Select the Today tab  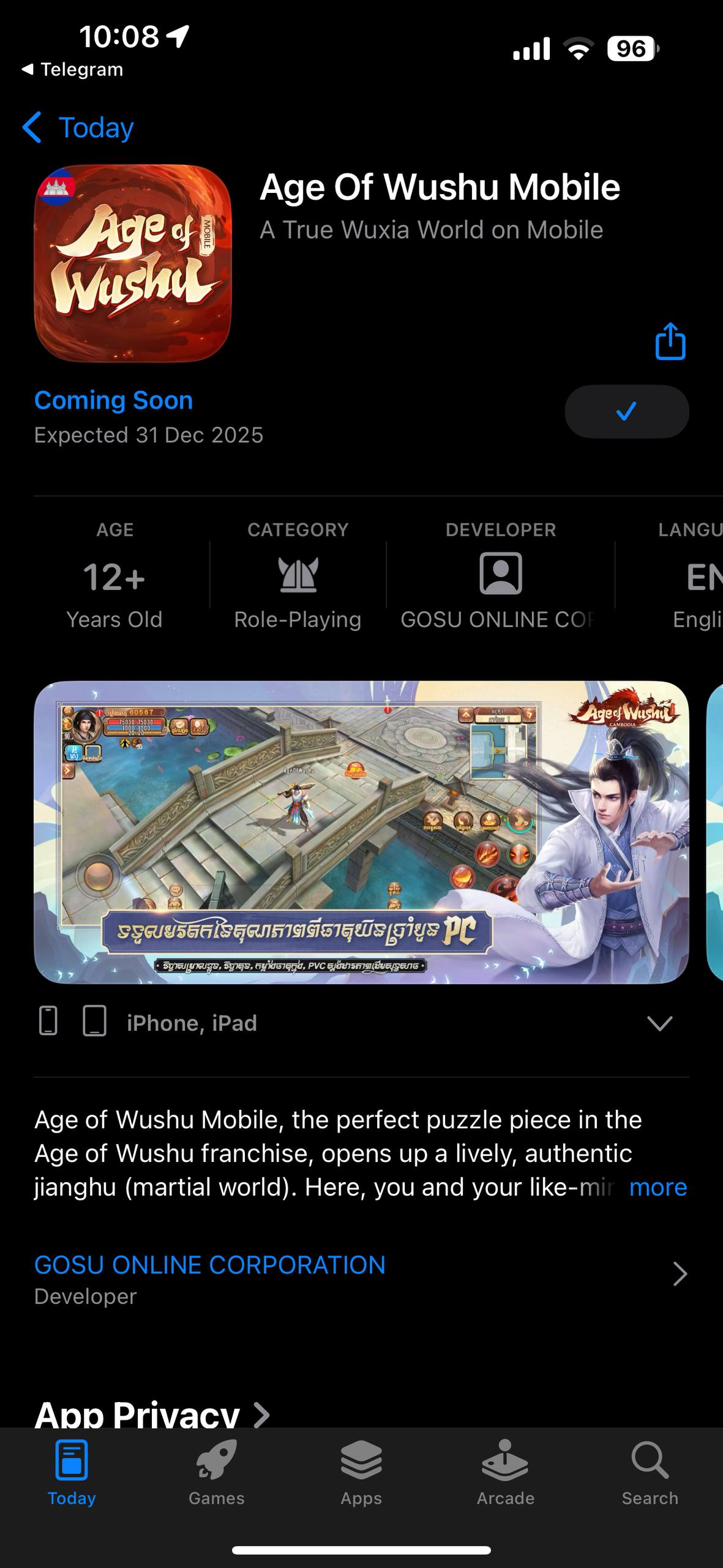click(x=72, y=1472)
